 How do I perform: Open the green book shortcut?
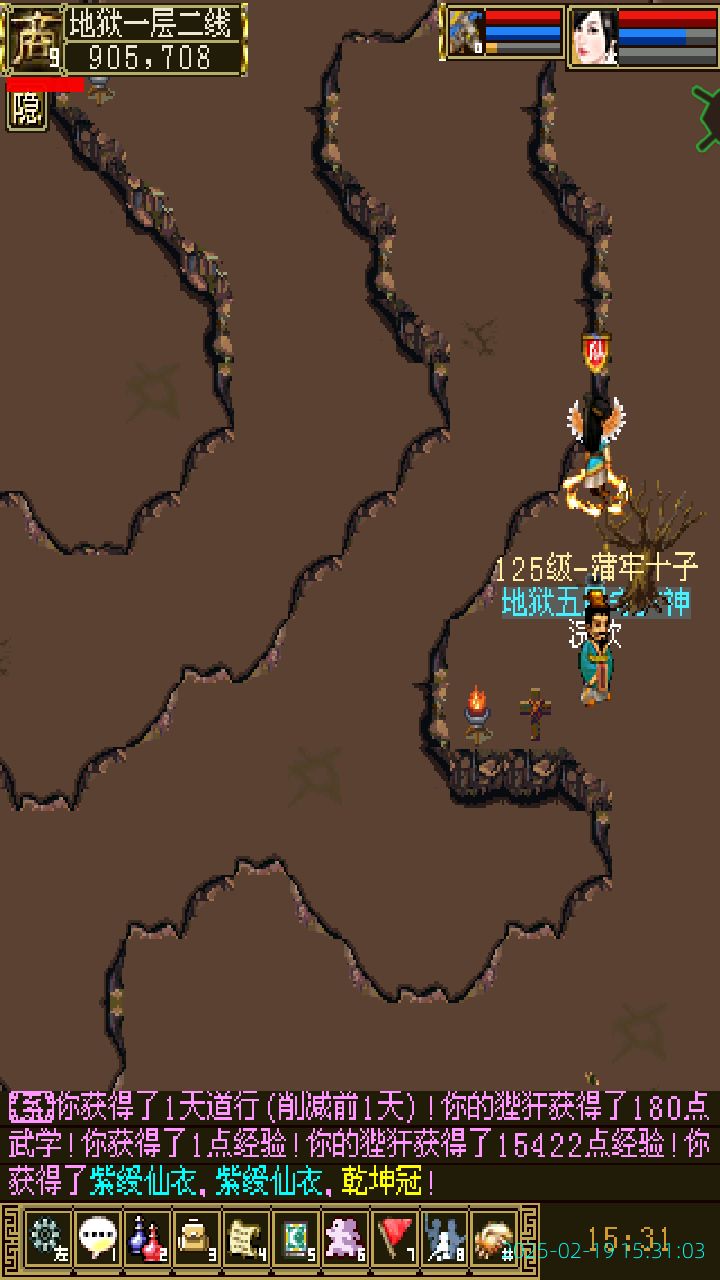[x=296, y=1238]
